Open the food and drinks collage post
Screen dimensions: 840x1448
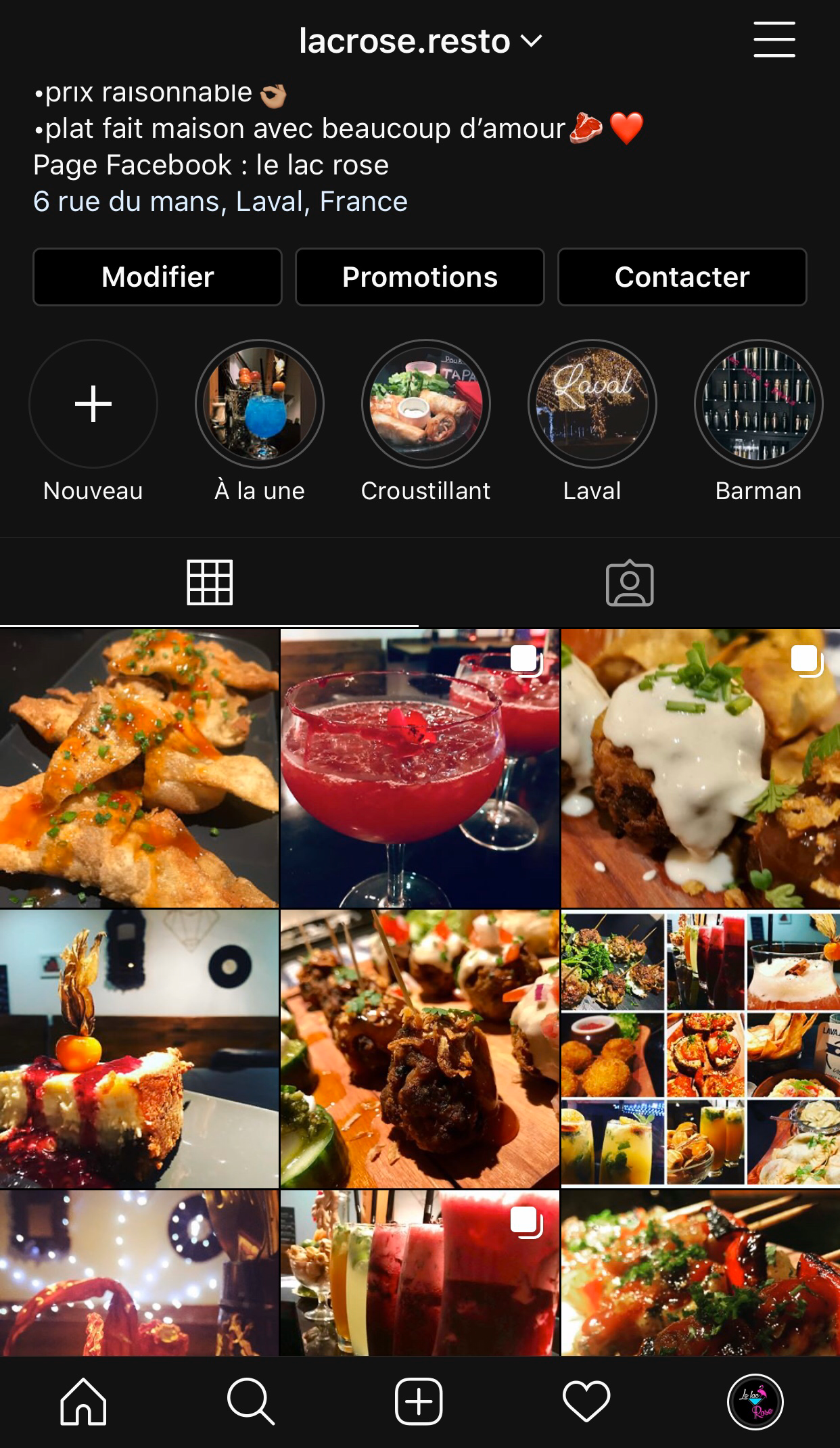[701, 1049]
